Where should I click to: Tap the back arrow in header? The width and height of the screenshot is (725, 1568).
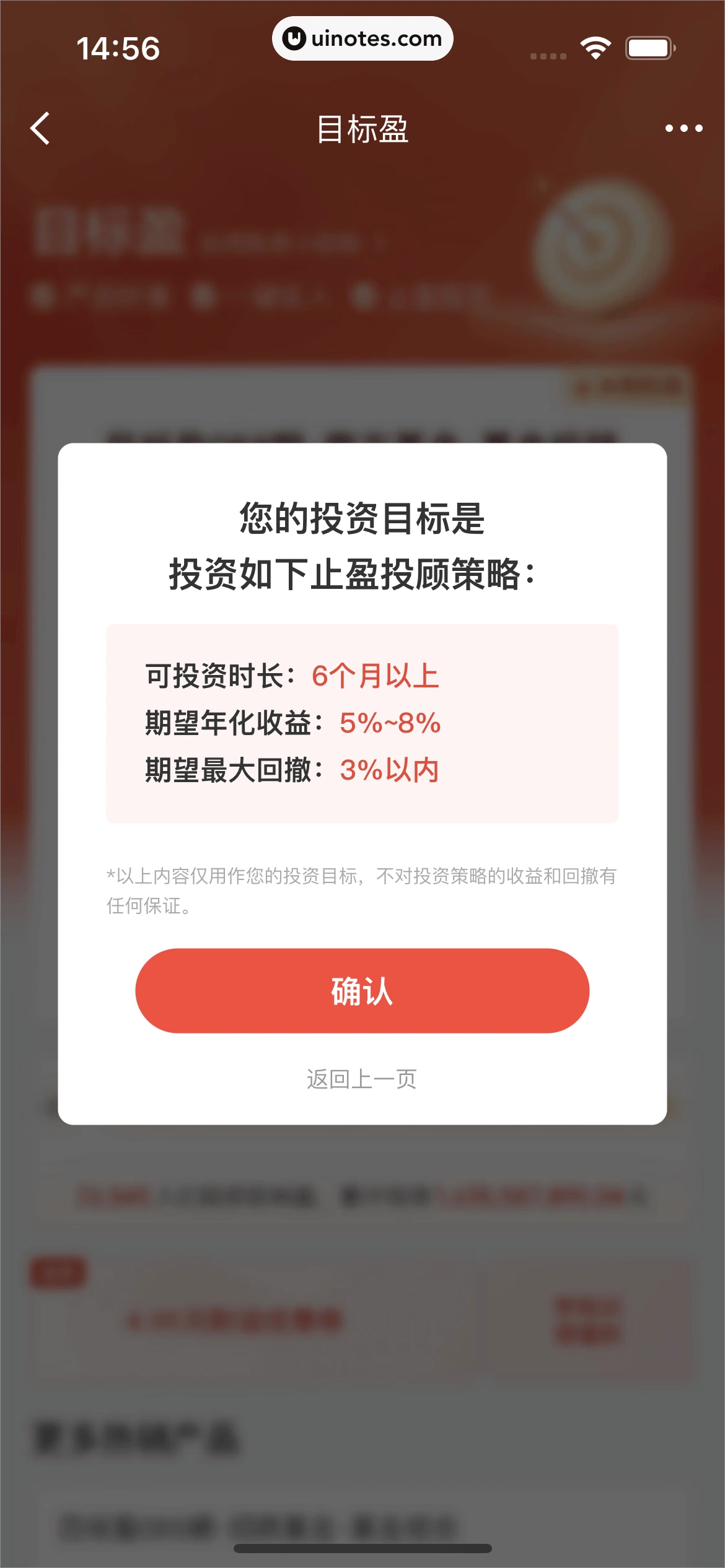click(x=40, y=129)
